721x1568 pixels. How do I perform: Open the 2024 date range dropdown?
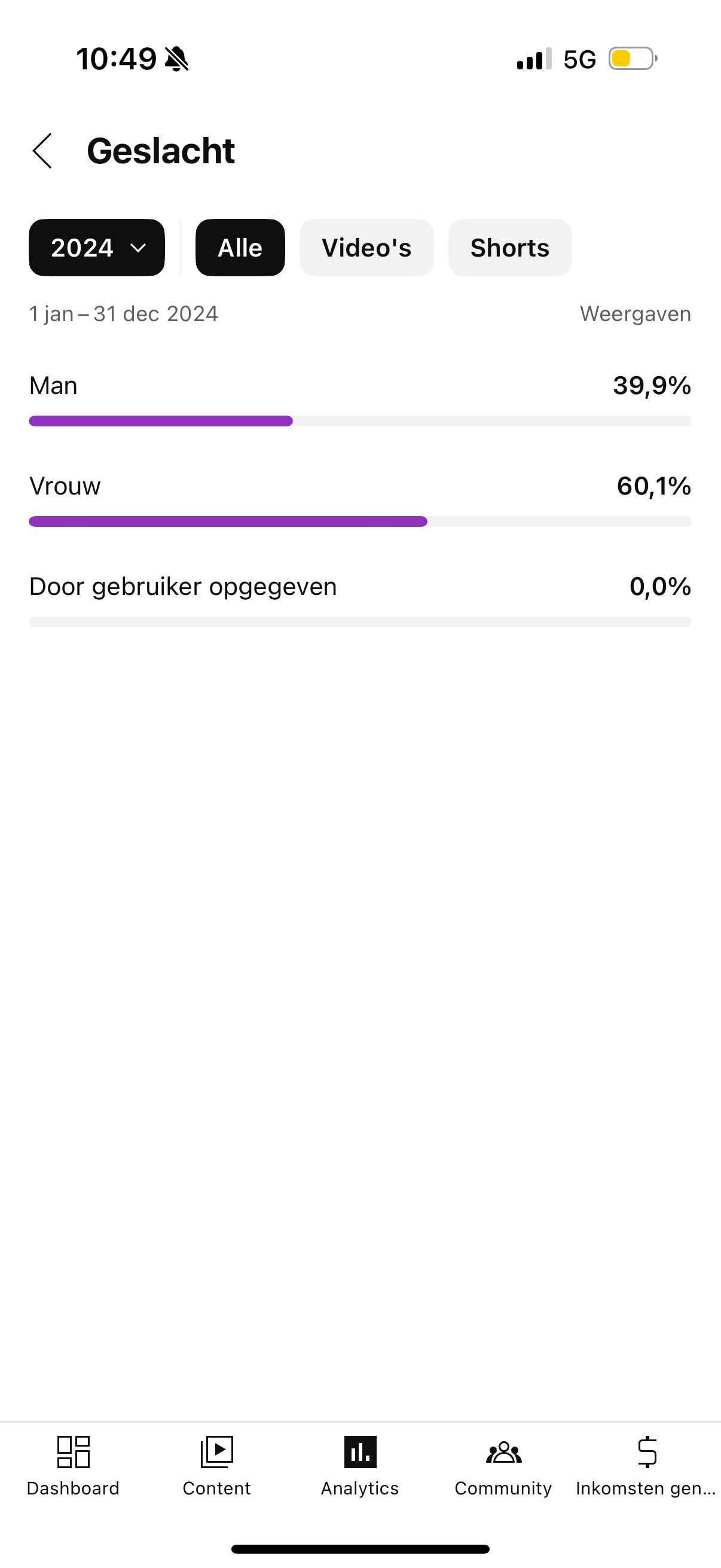97,248
